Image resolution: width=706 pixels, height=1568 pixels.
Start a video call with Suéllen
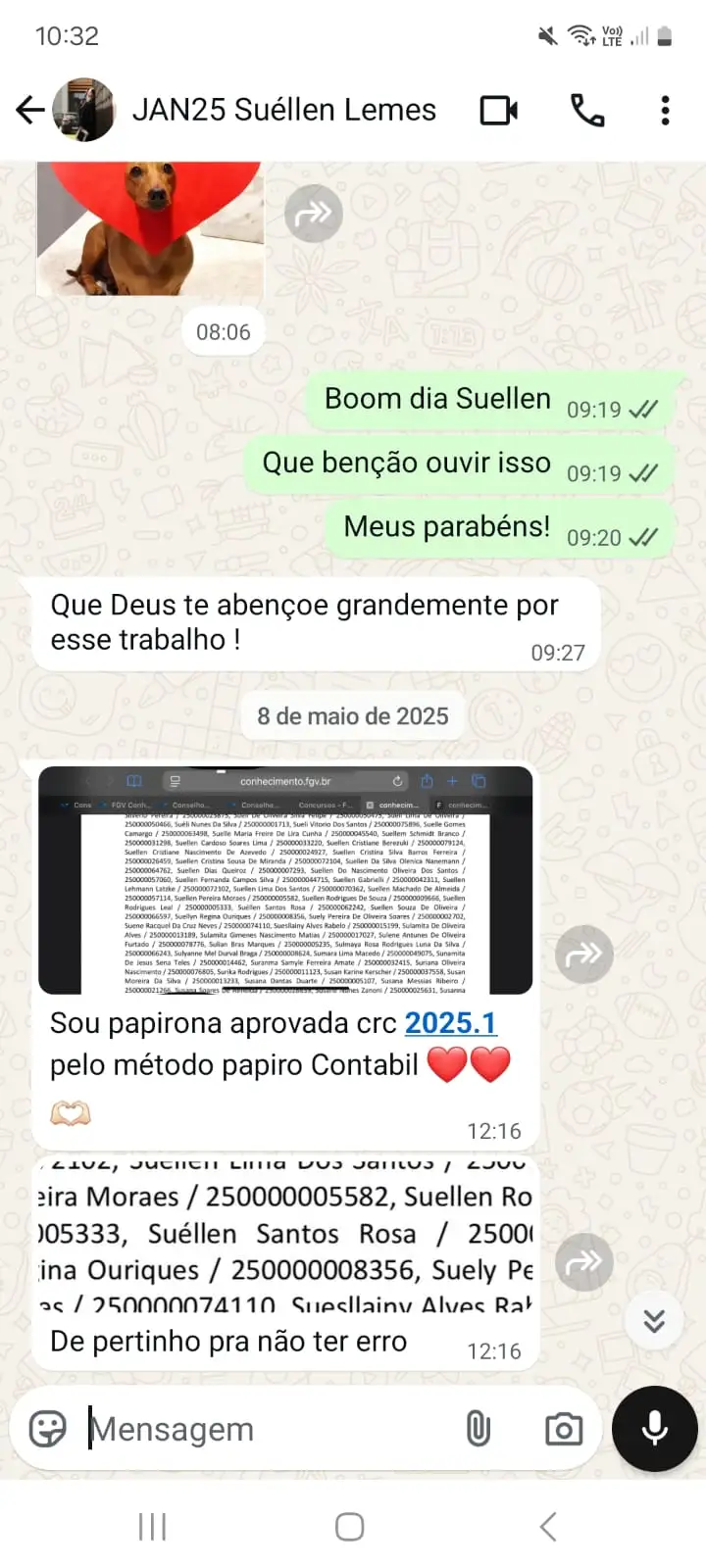498,110
